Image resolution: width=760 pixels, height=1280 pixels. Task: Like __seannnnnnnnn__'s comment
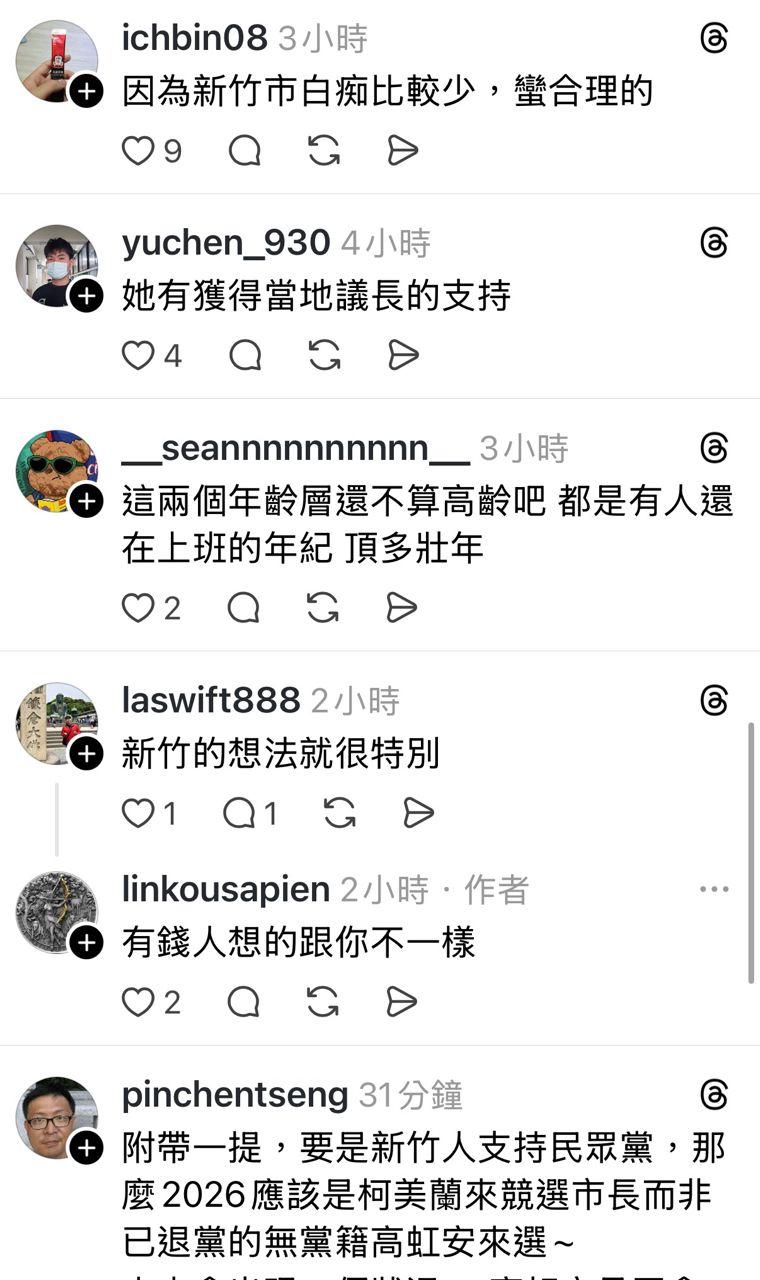138,607
